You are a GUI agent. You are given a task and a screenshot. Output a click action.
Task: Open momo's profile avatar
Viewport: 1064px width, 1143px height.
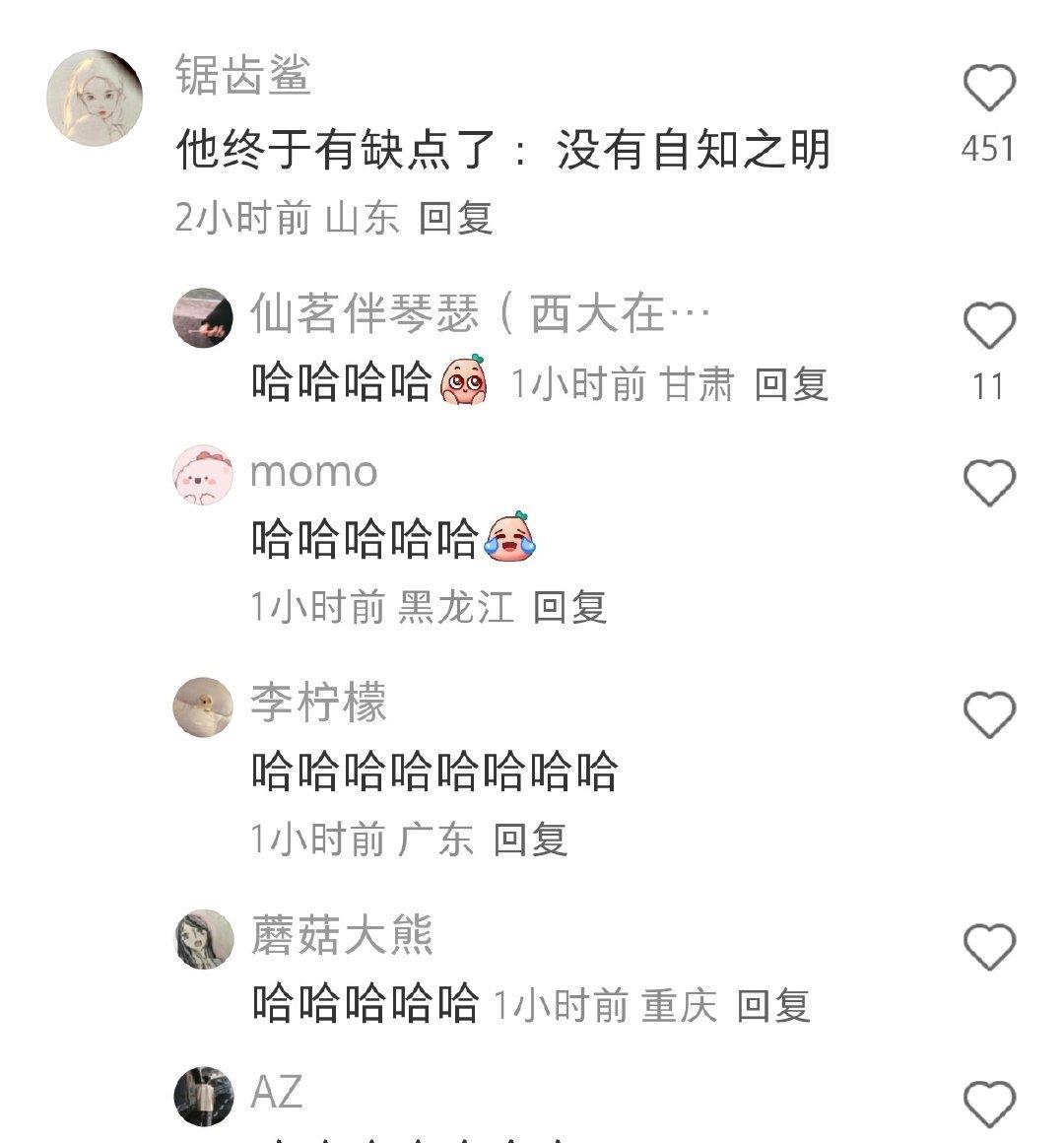(x=203, y=475)
